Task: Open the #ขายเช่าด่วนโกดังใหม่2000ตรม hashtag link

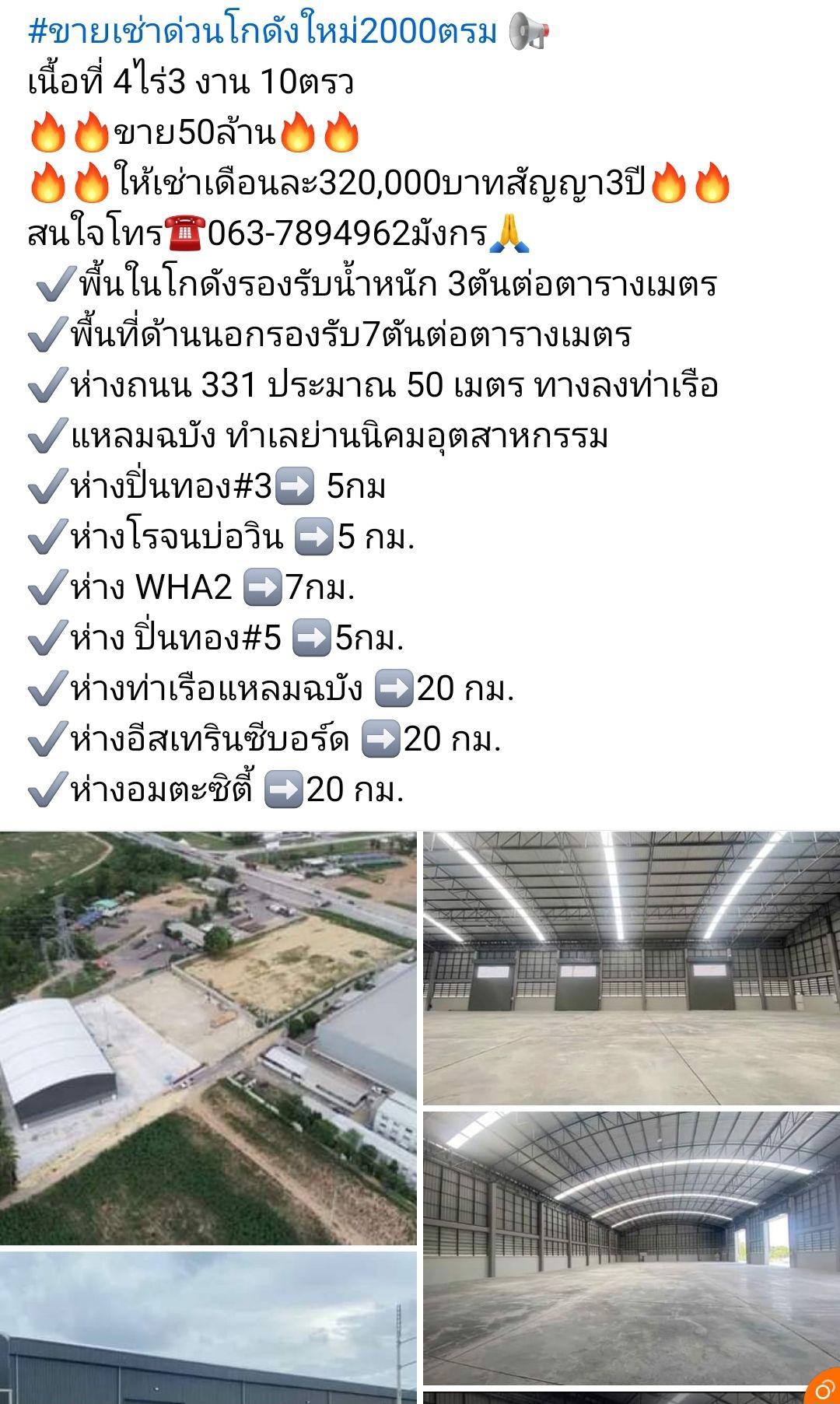Action: pyautogui.click(x=262, y=31)
